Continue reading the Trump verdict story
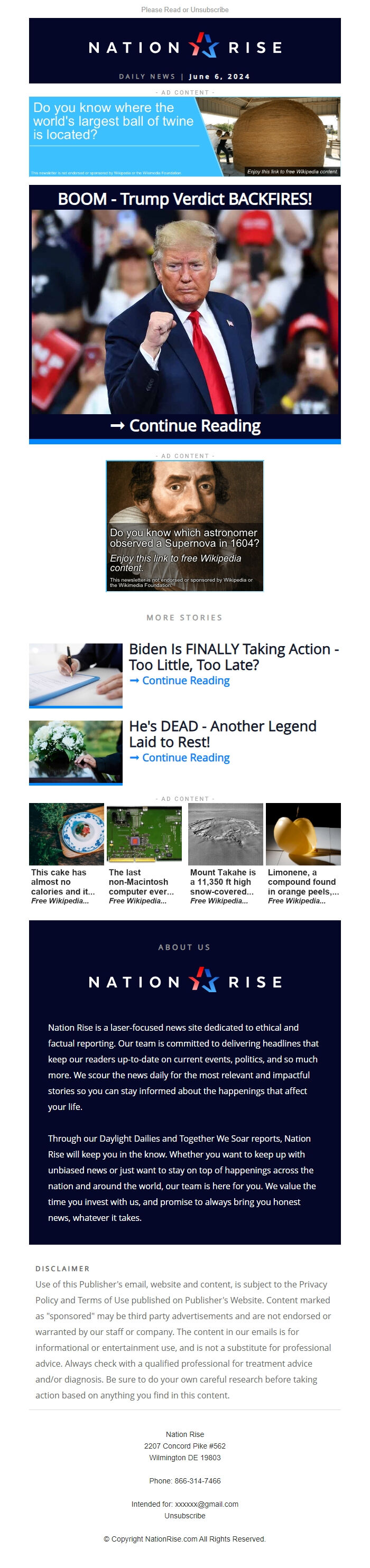Viewport: 370px width, 1568px height. (186, 425)
